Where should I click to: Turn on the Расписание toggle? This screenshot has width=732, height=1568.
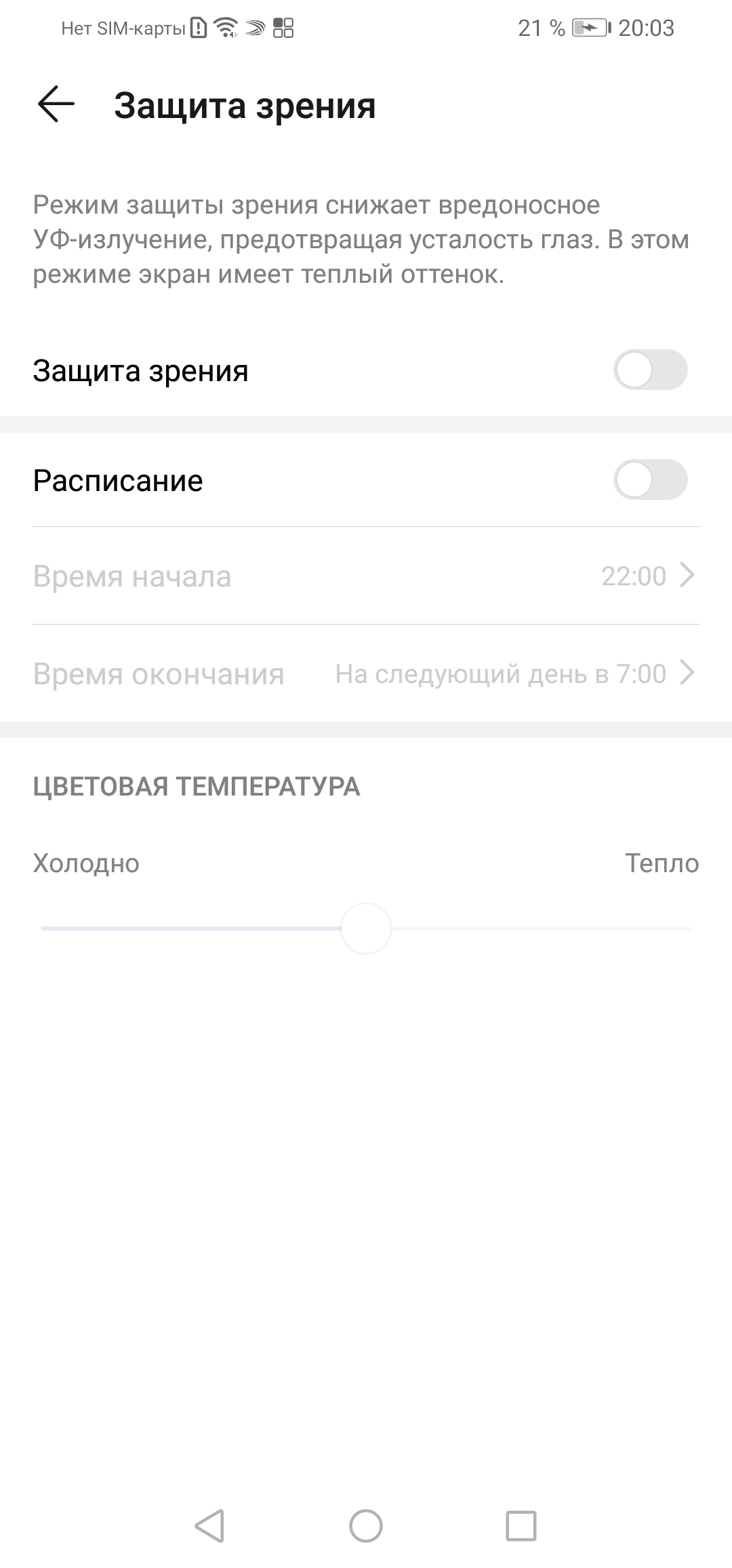(x=650, y=480)
